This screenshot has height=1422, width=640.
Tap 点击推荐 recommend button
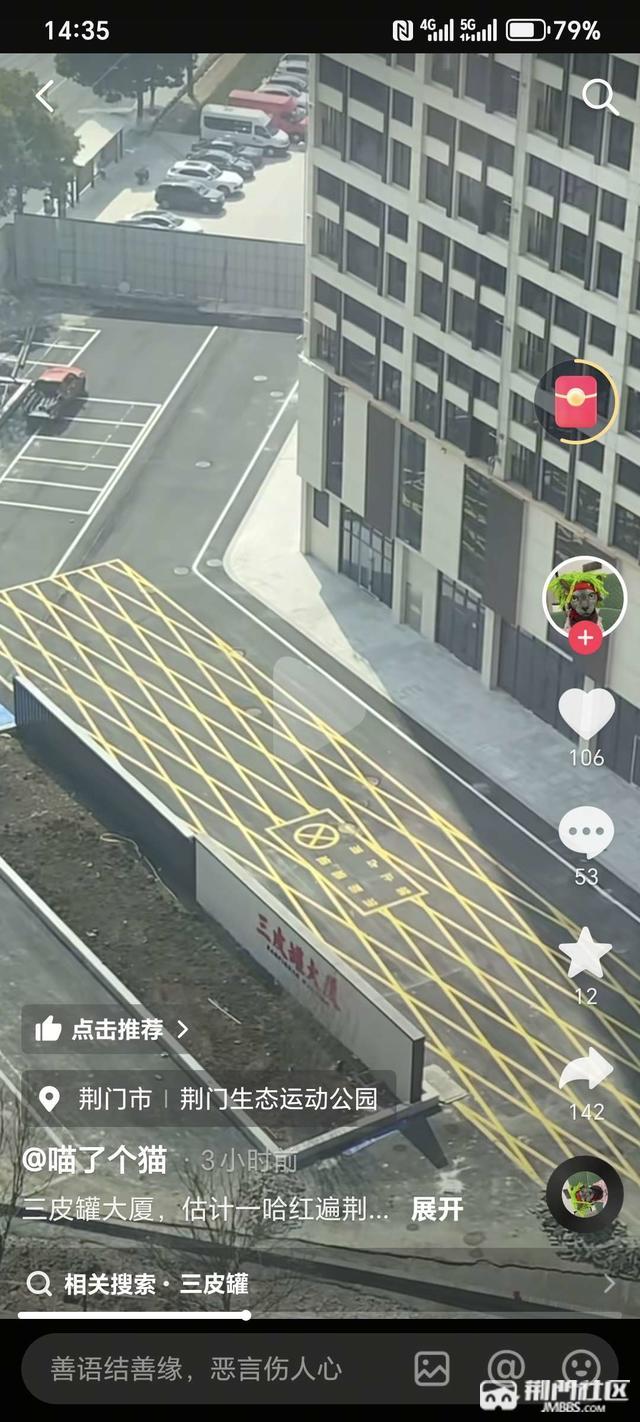(110, 1029)
